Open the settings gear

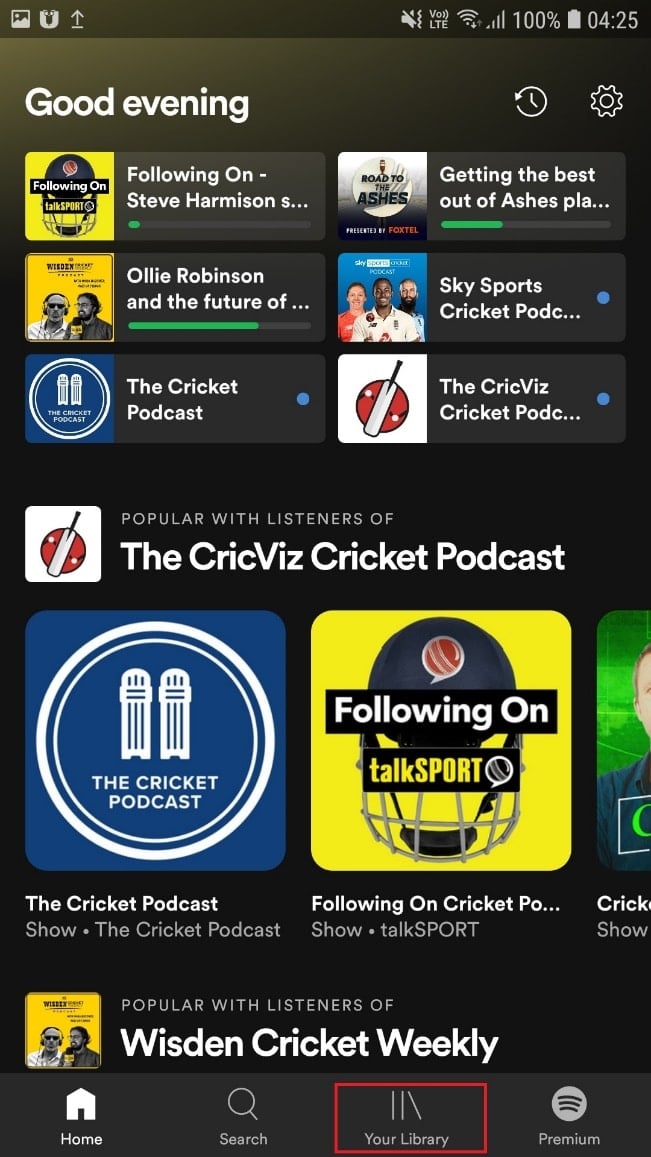(x=607, y=101)
